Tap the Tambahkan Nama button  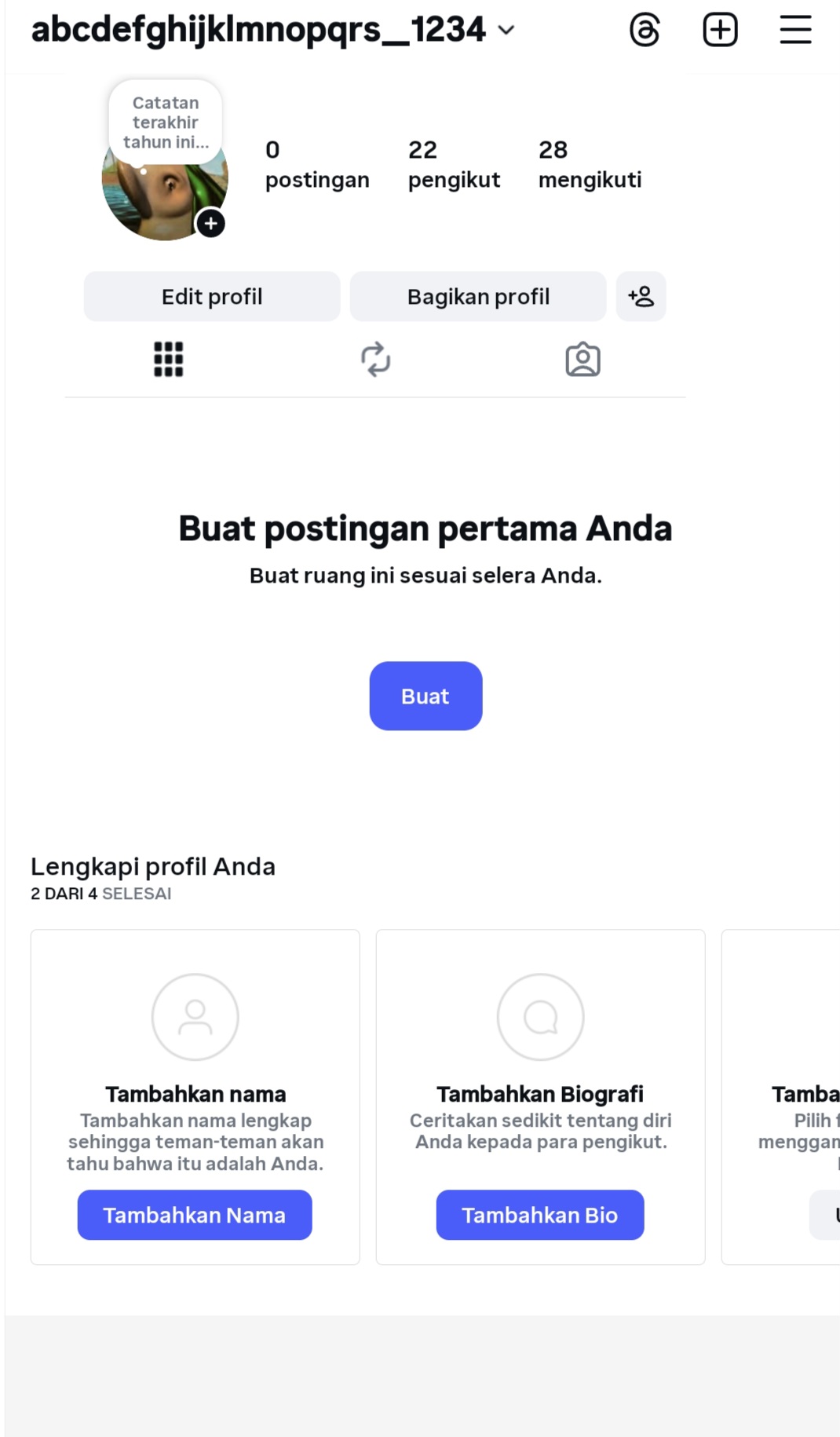pyautogui.click(x=195, y=1215)
